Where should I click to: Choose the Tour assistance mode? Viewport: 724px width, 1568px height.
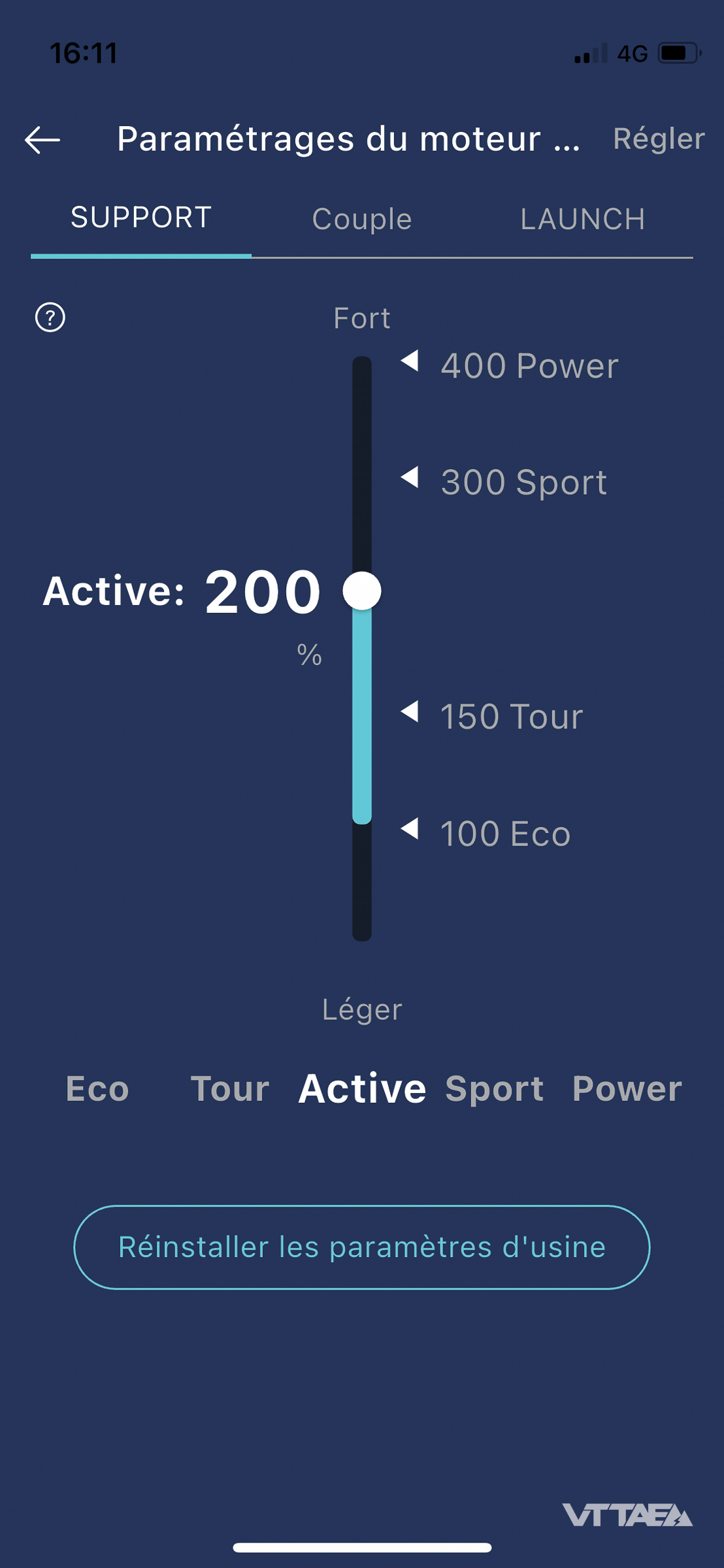[x=230, y=1088]
